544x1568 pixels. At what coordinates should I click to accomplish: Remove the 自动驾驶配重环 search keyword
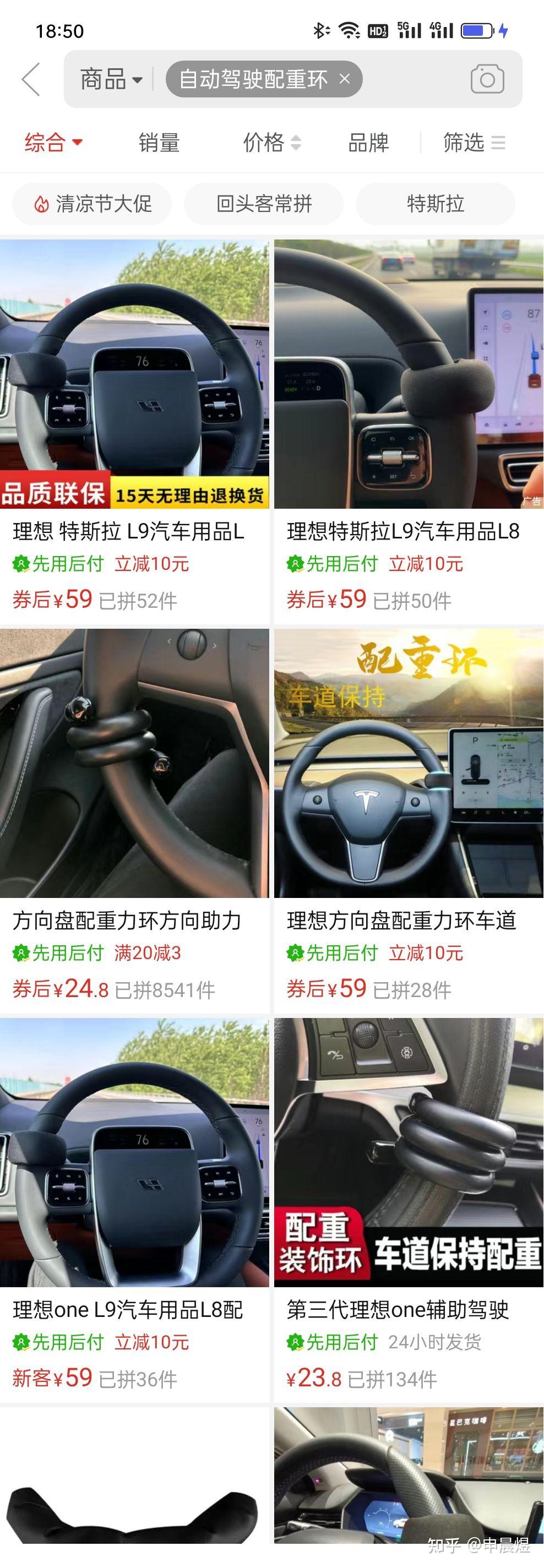coord(345,79)
